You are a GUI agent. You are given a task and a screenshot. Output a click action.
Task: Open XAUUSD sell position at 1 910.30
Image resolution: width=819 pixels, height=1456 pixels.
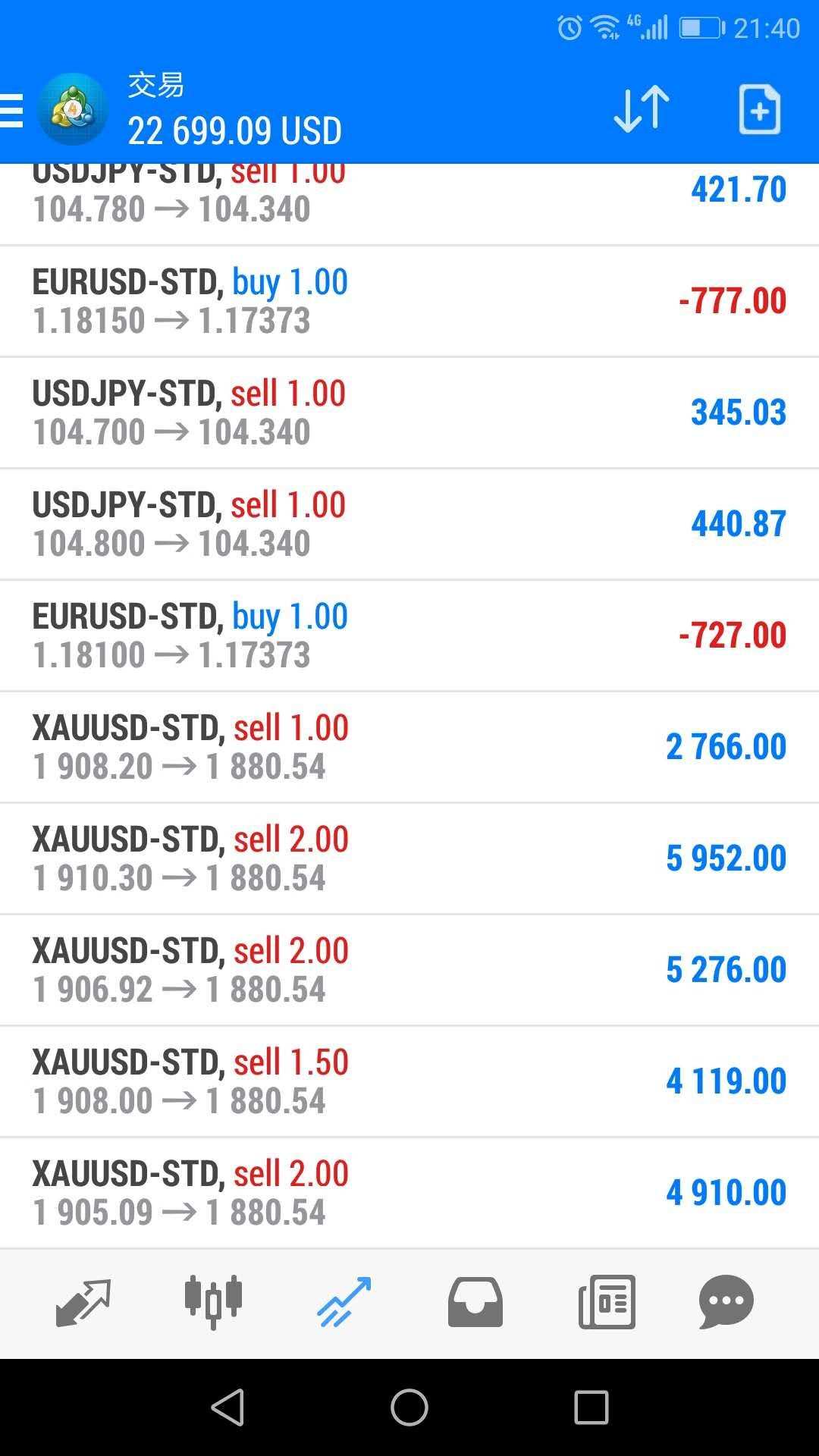click(x=409, y=858)
